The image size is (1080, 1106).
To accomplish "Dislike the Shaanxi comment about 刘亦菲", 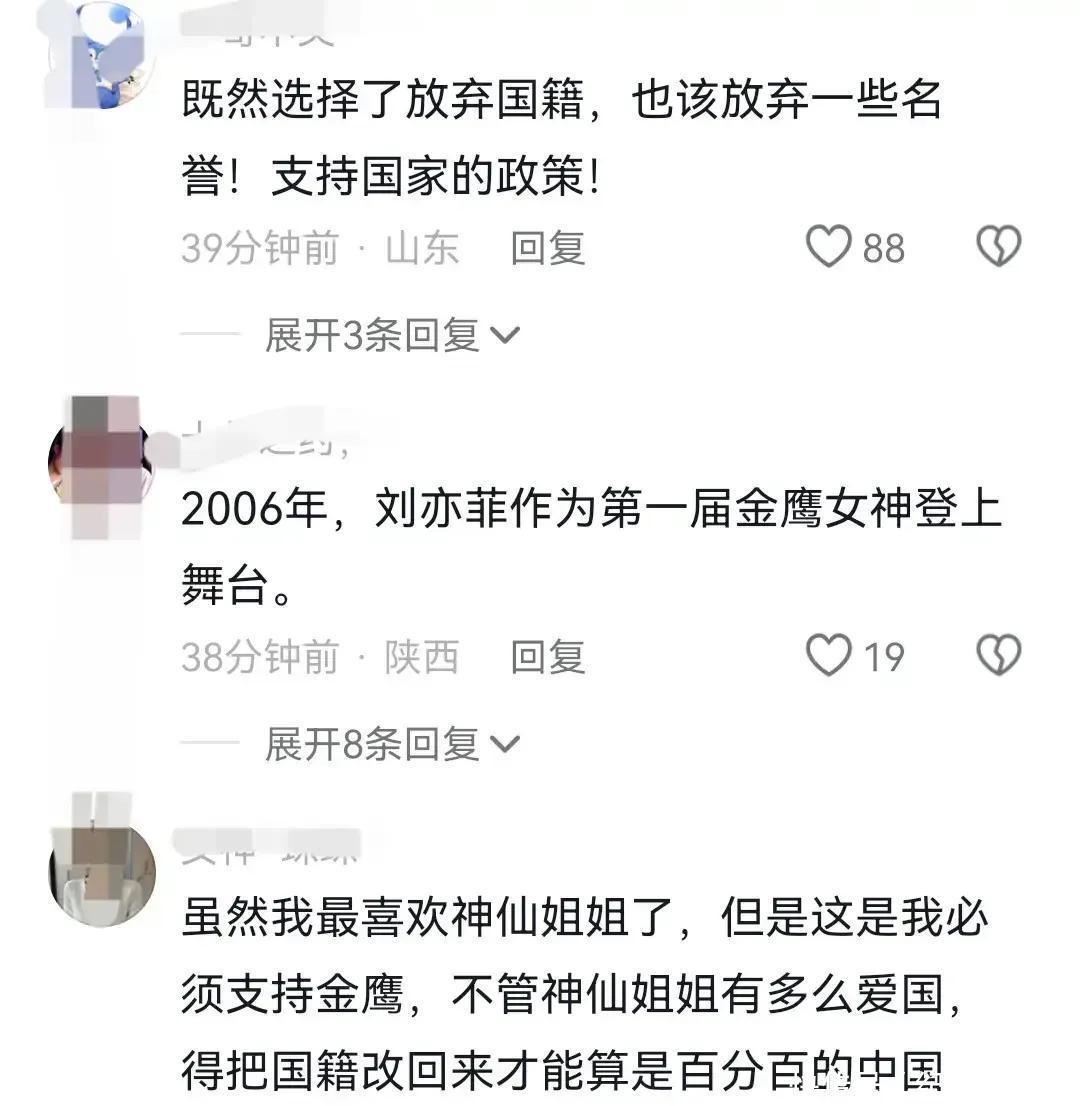I will [998, 656].
